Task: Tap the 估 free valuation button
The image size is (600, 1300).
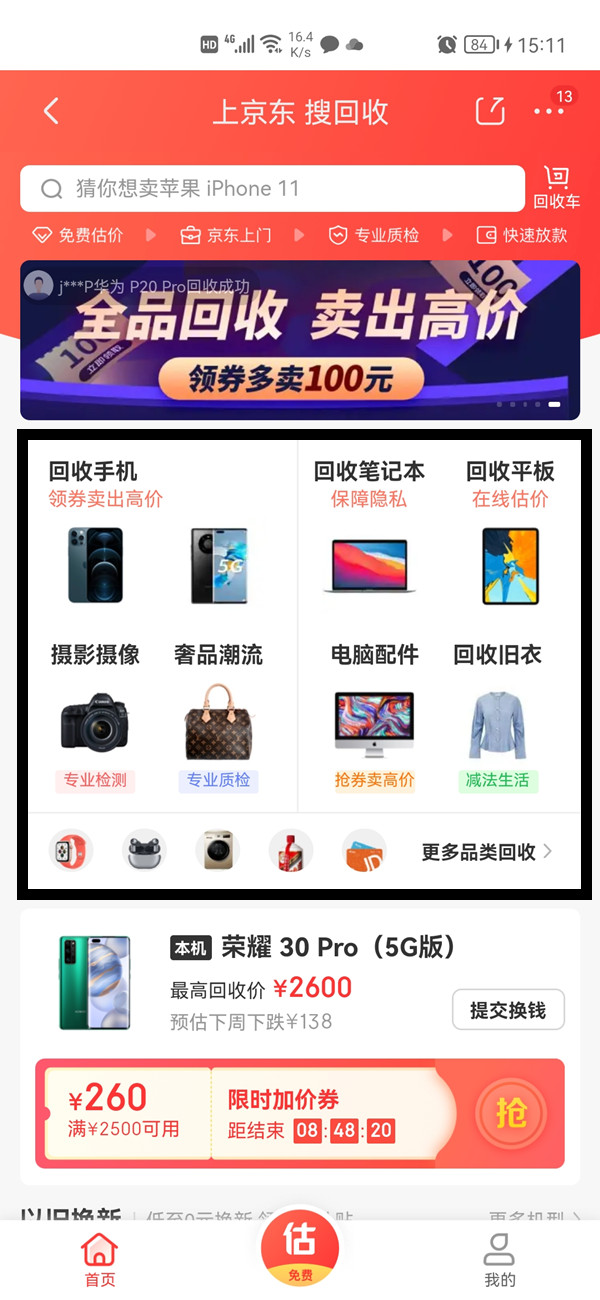Action: [x=300, y=1247]
